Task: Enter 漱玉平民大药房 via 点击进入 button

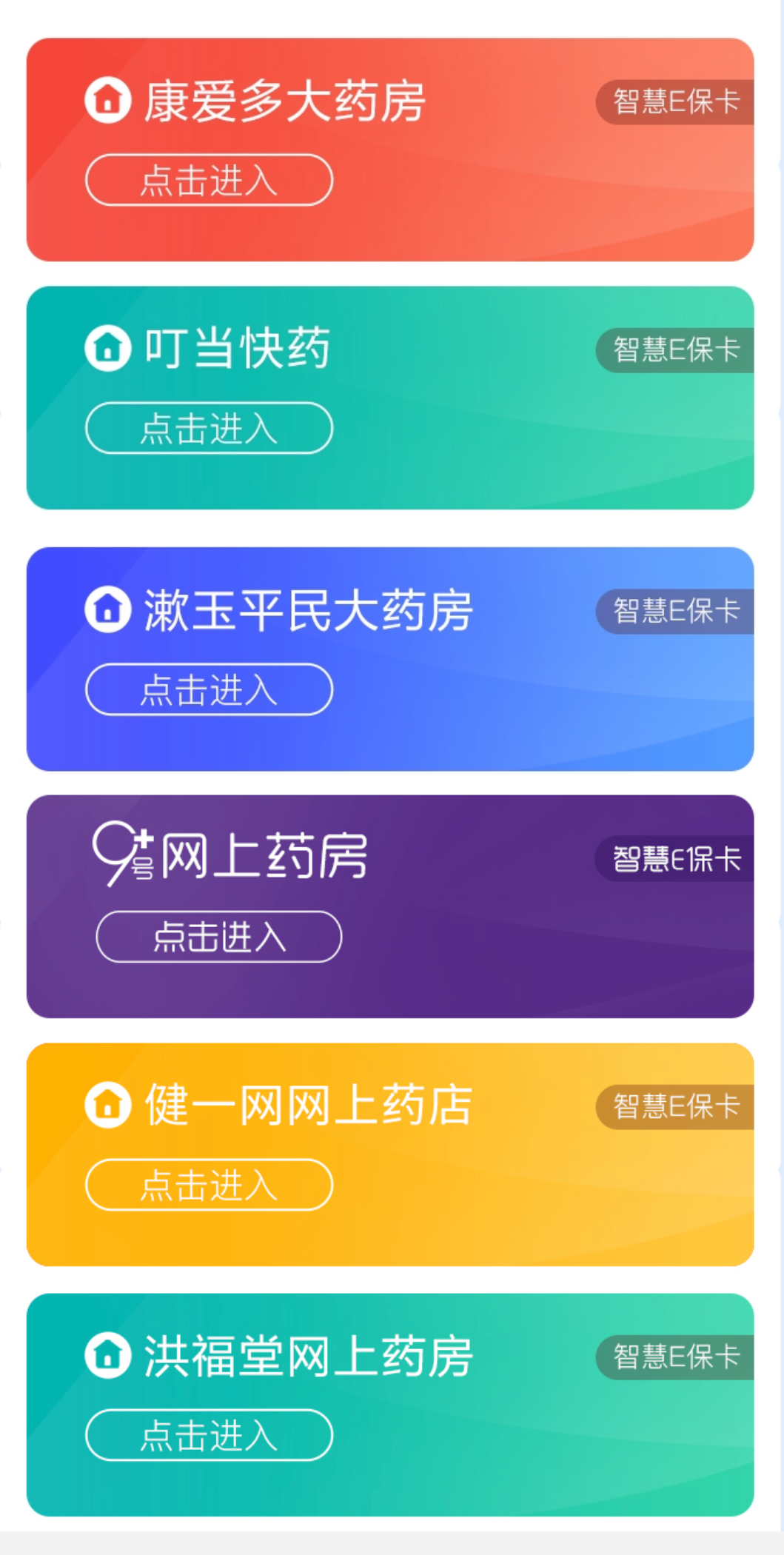Action: click(209, 689)
